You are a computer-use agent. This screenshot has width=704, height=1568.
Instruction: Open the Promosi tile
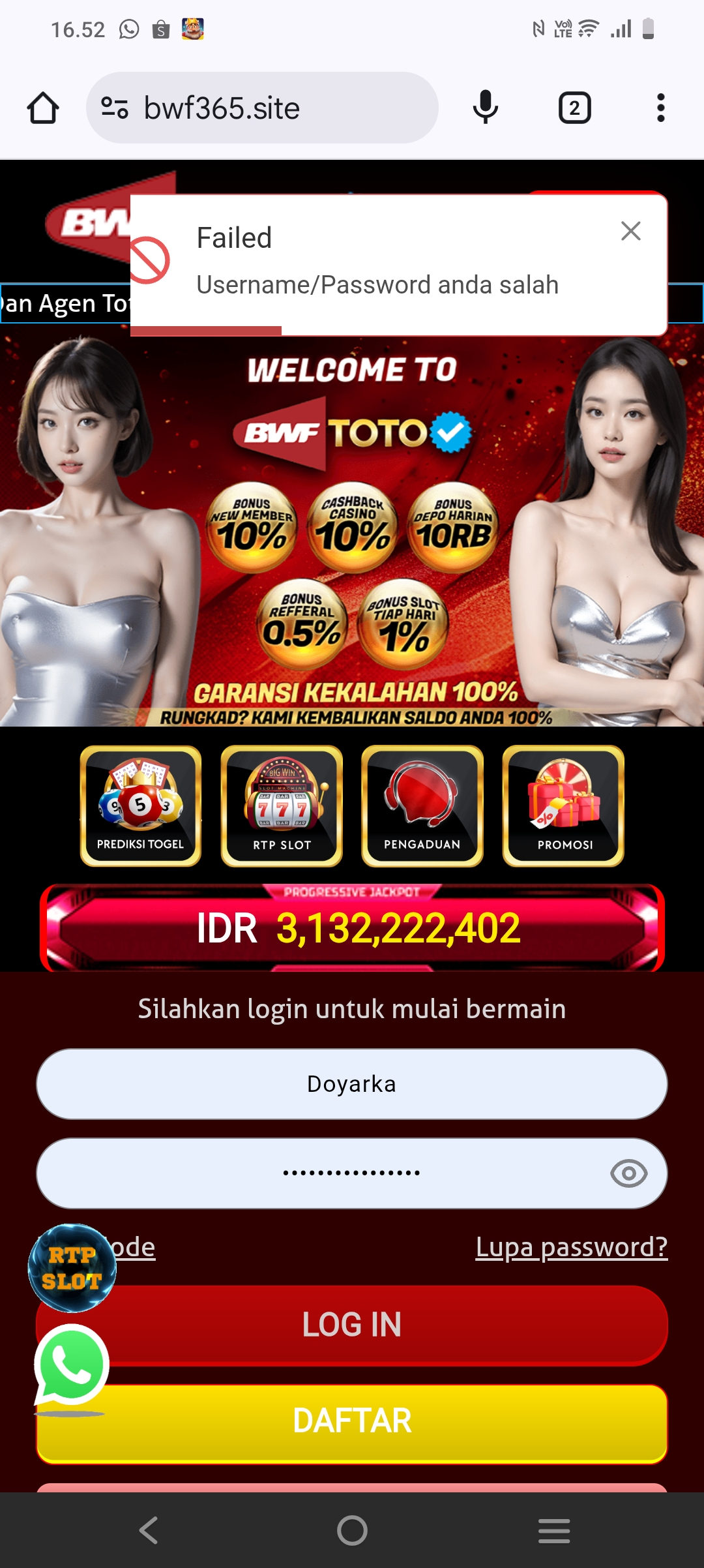(x=563, y=806)
